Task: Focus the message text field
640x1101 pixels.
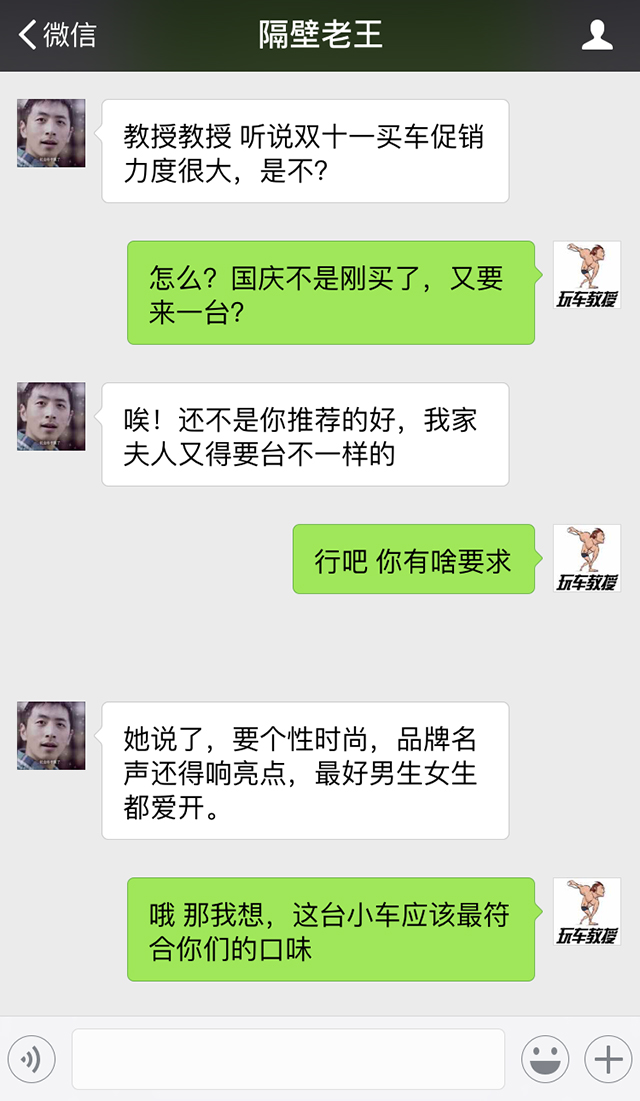Action: click(288, 1059)
